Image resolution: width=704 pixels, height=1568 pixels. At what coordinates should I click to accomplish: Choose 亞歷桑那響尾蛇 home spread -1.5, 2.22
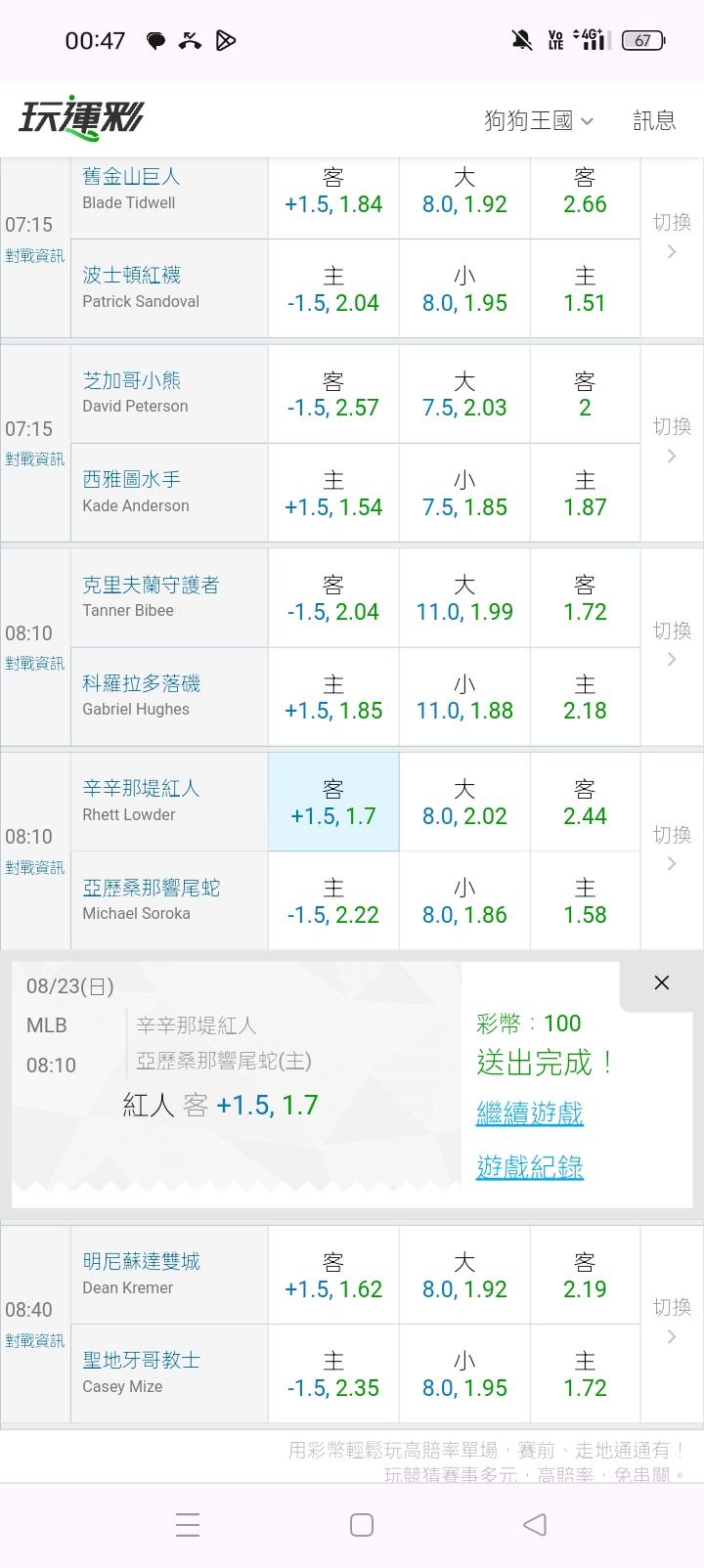click(x=333, y=901)
